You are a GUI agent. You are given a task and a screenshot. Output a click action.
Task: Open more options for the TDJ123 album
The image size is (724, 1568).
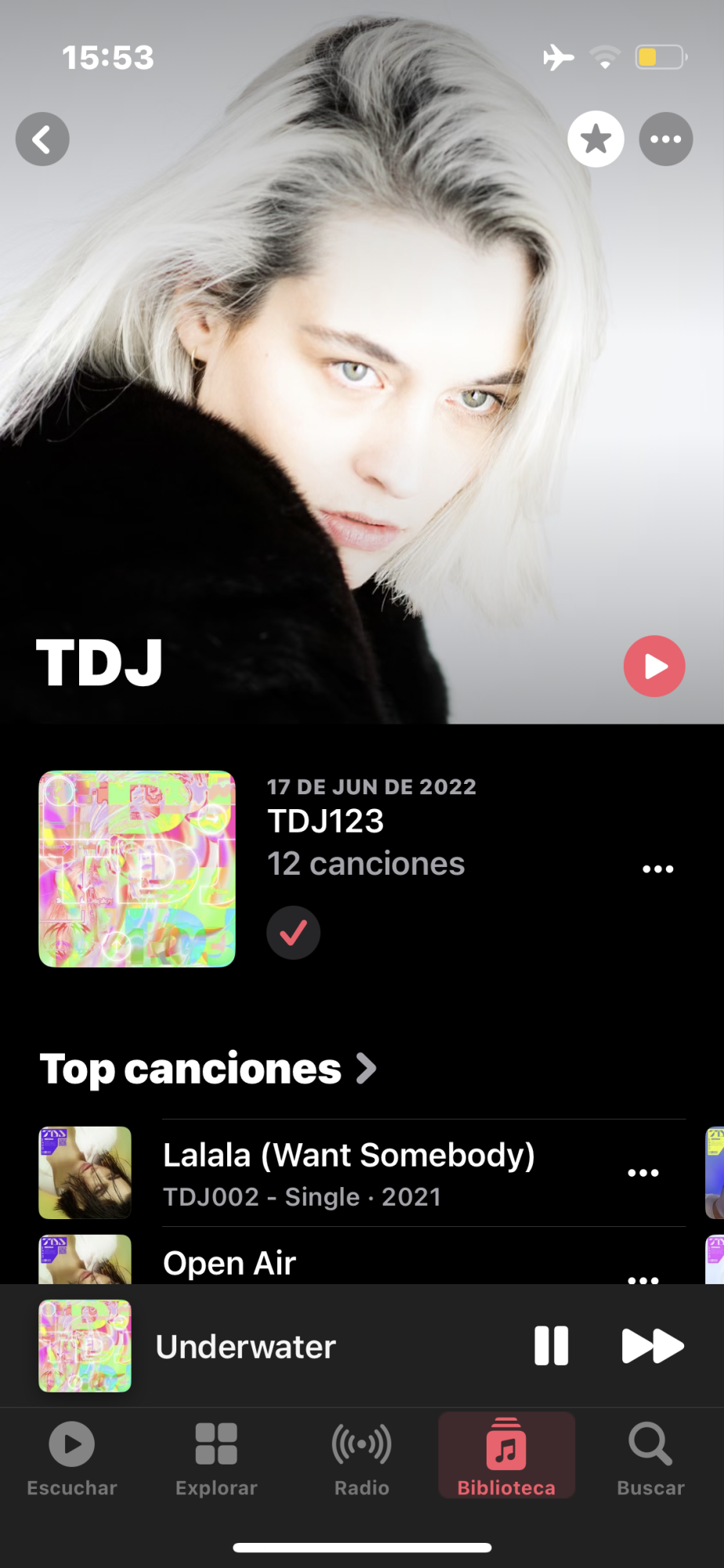[x=657, y=869]
